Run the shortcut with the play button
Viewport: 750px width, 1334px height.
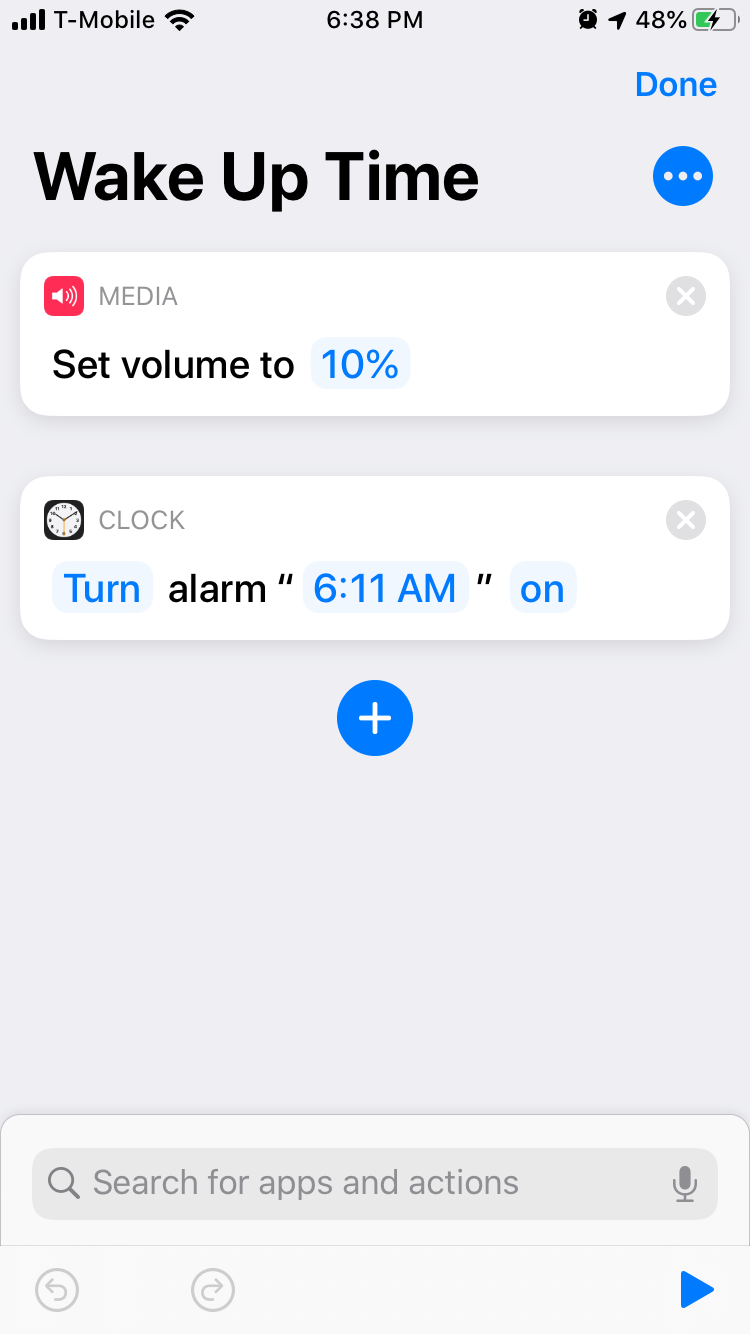(x=696, y=1290)
